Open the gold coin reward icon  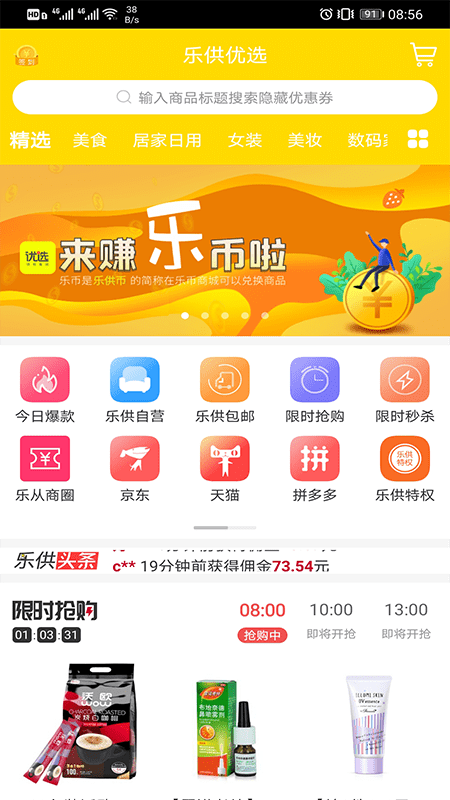point(27,56)
